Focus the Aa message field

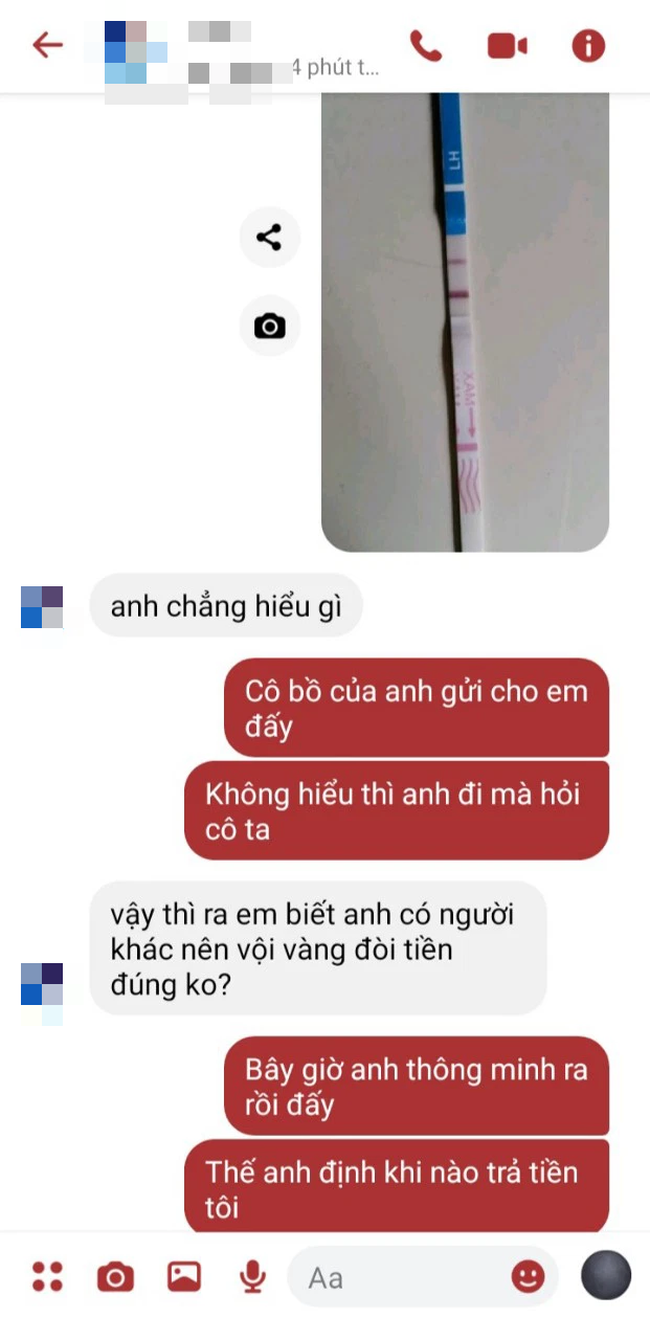pyautogui.click(x=400, y=1277)
